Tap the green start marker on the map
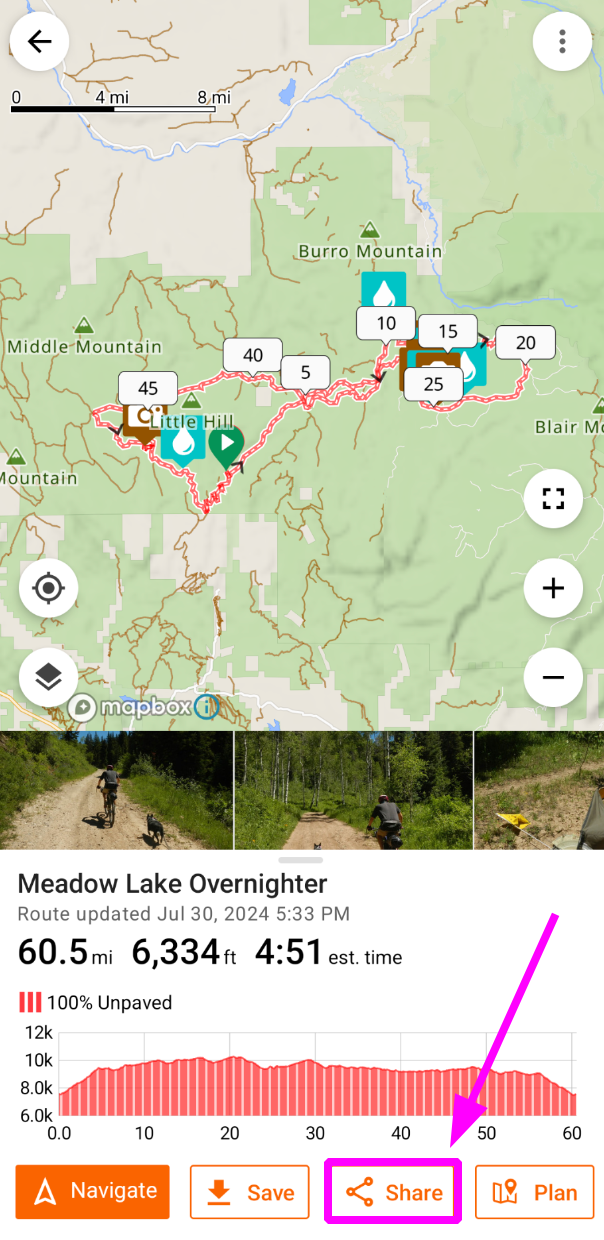Image resolution: width=604 pixels, height=1240 pixels. (x=226, y=444)
